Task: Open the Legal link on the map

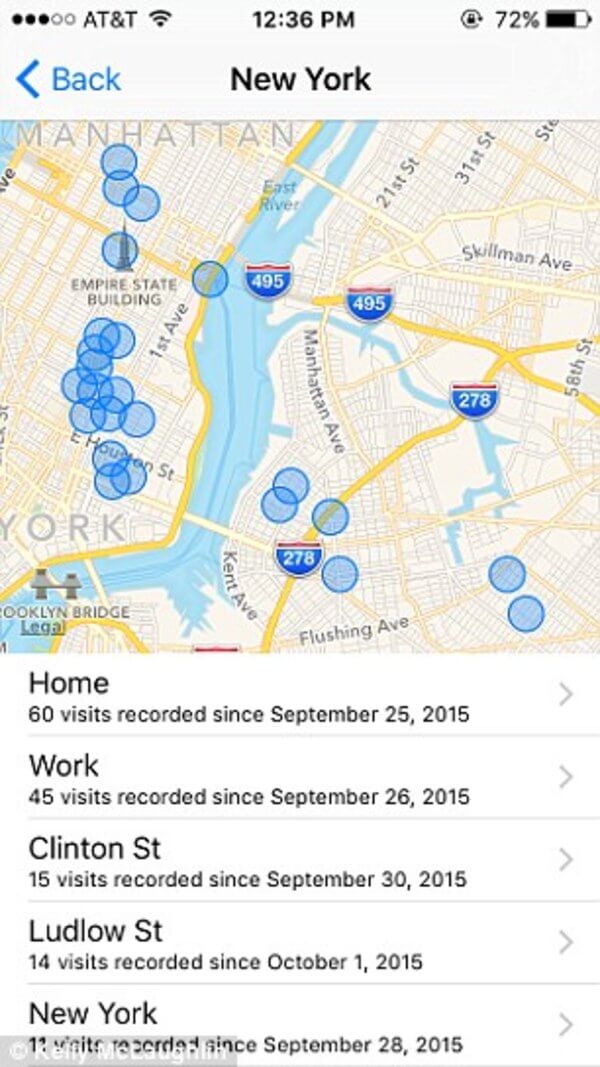Action: (43, 627)
